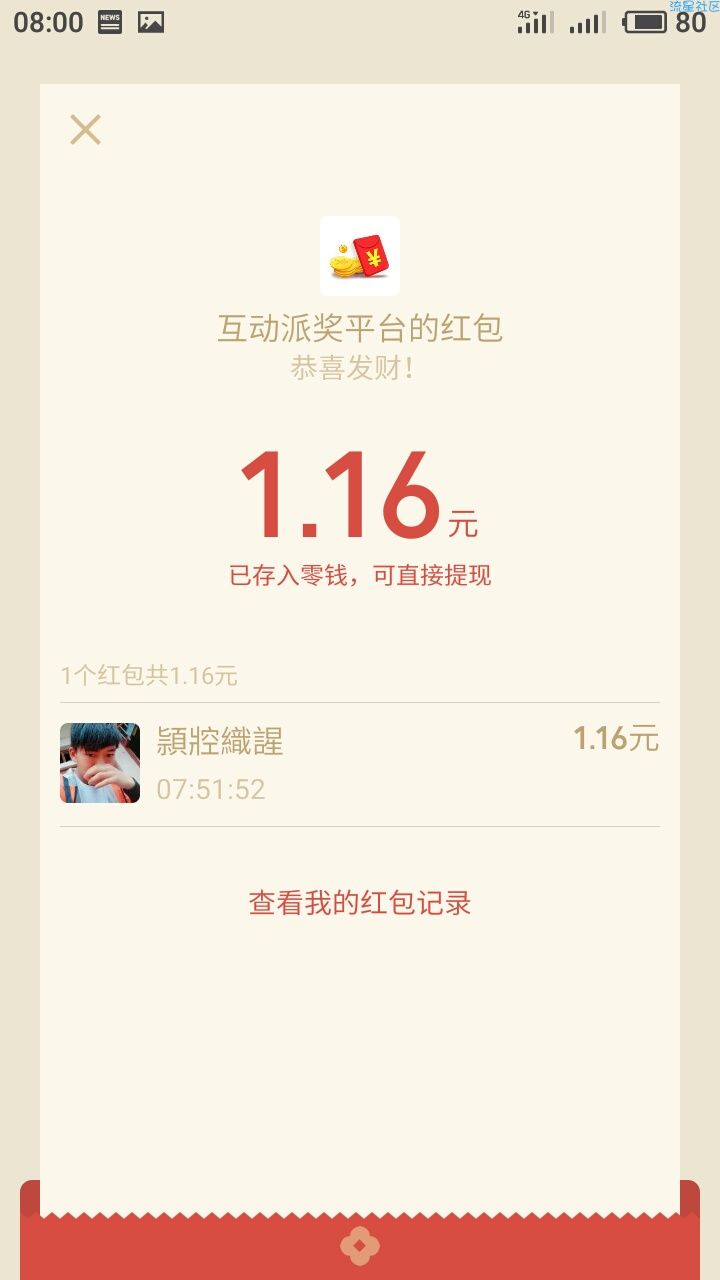Close the red packet details with the X
720x1280 pixels.
85,129
